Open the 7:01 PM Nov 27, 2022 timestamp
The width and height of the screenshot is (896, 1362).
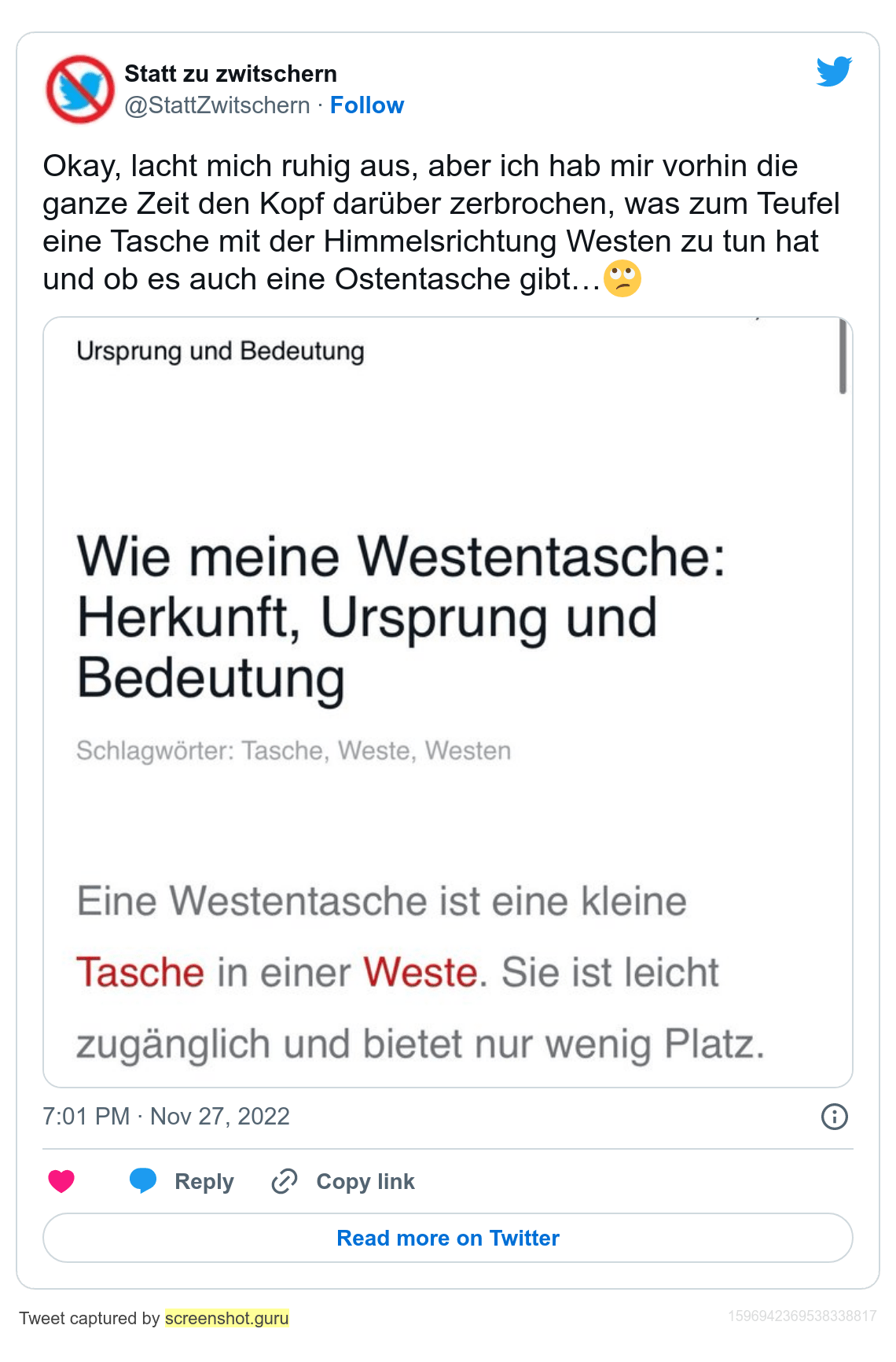[x=166, y=1117]
